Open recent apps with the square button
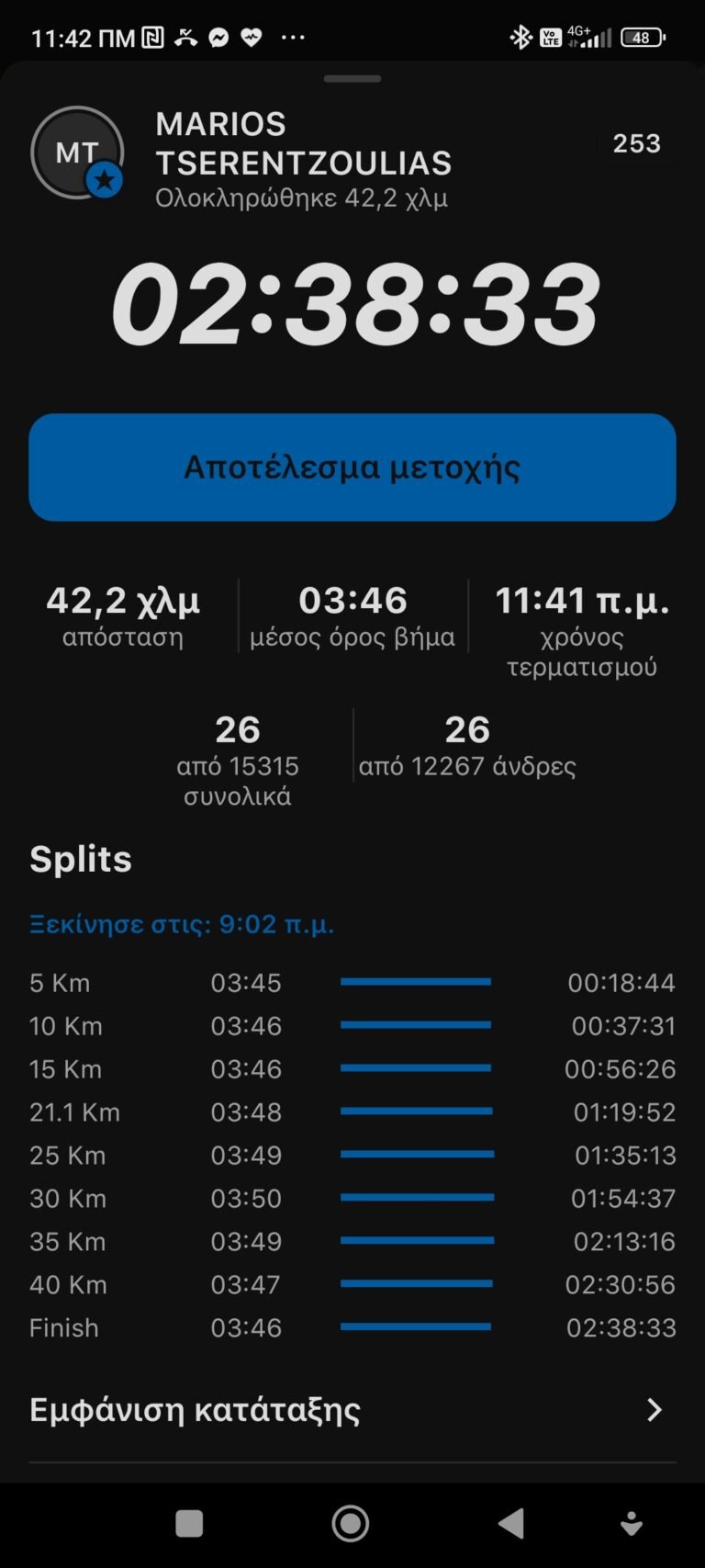 189,1523
